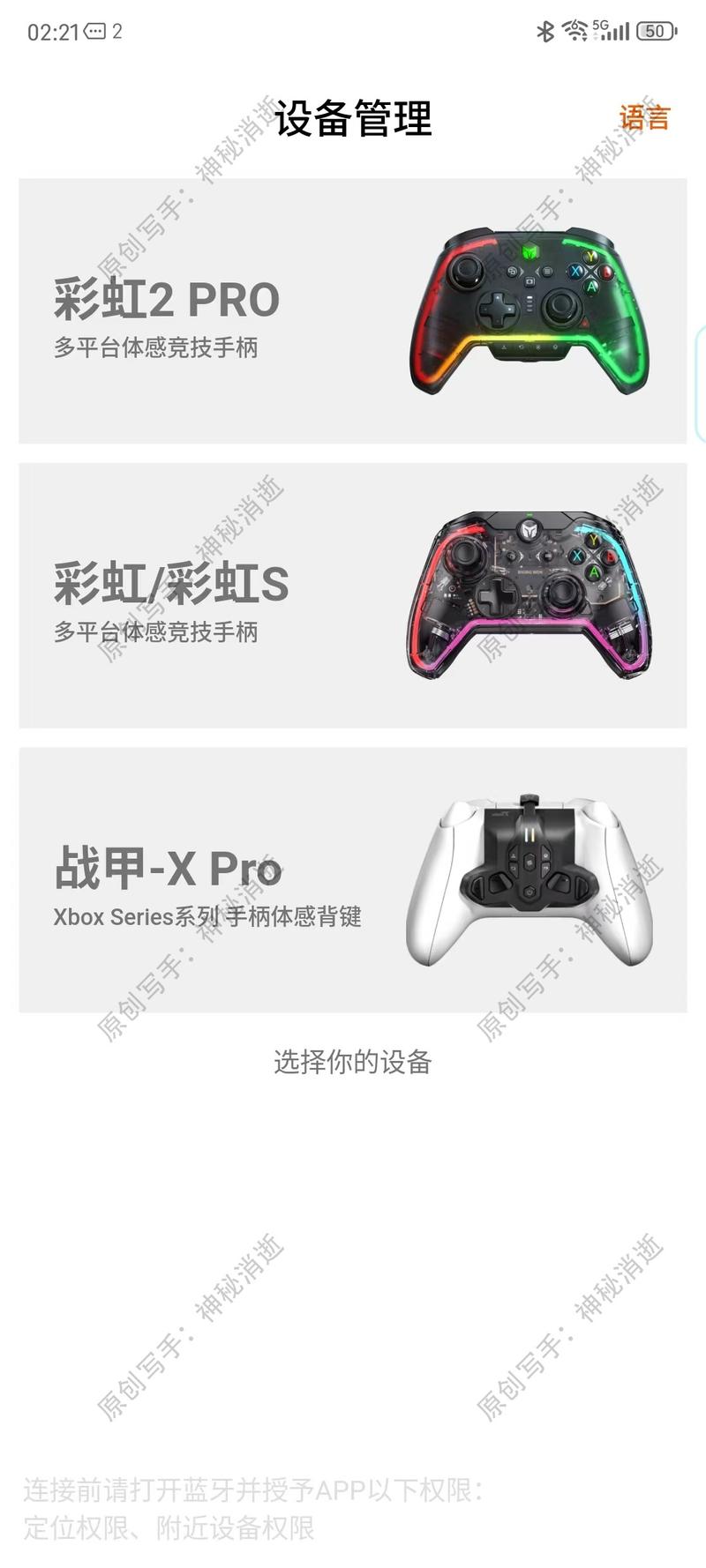The image size is (706, 1568).
Task: Open the 语言 language option
Action: point(644,117)
